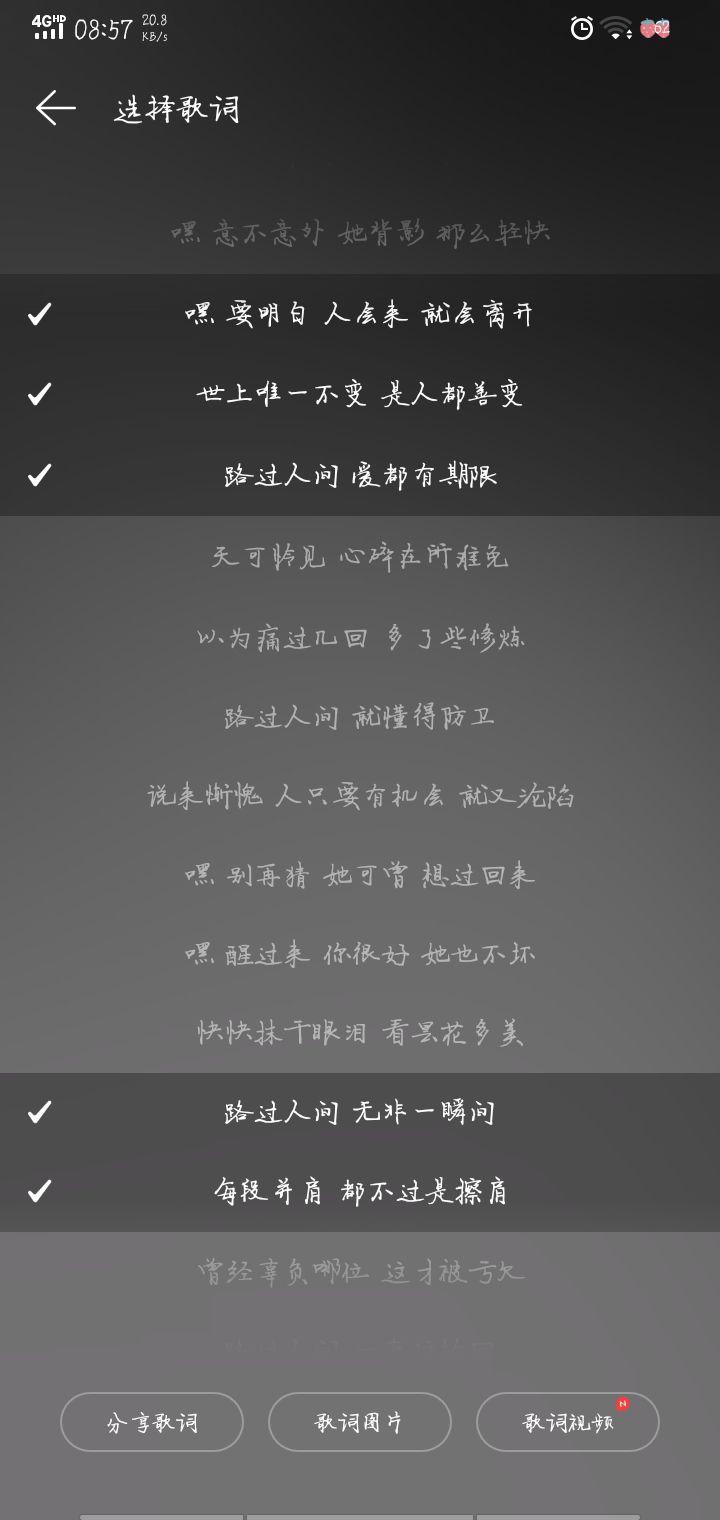Image resolution: width=720 pixels, height=1520 pixels.
Task: Open 歌词视频 to make a lyrics video
Action: [567, 1421]
